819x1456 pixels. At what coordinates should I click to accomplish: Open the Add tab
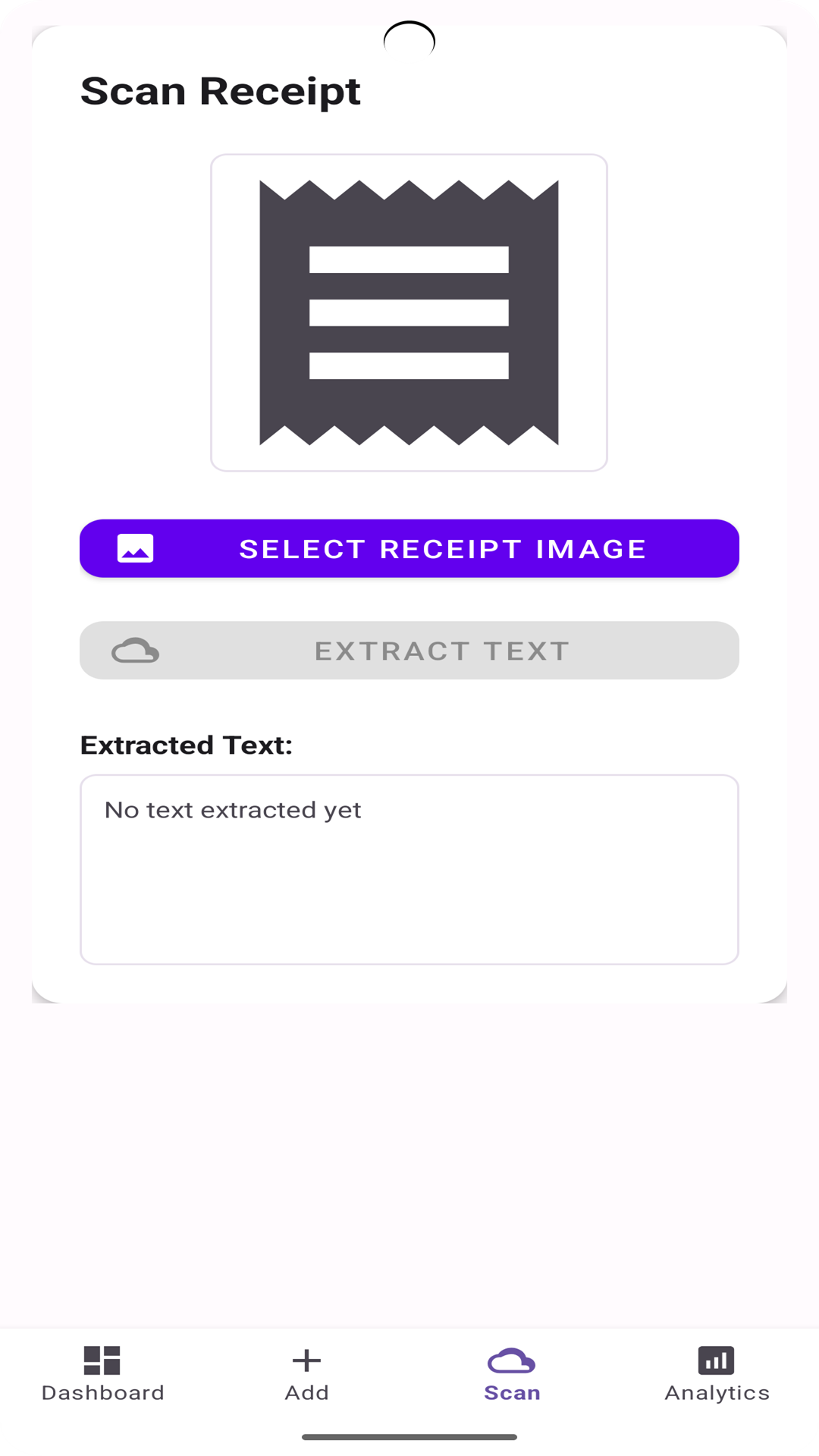tap(307, 1373)
